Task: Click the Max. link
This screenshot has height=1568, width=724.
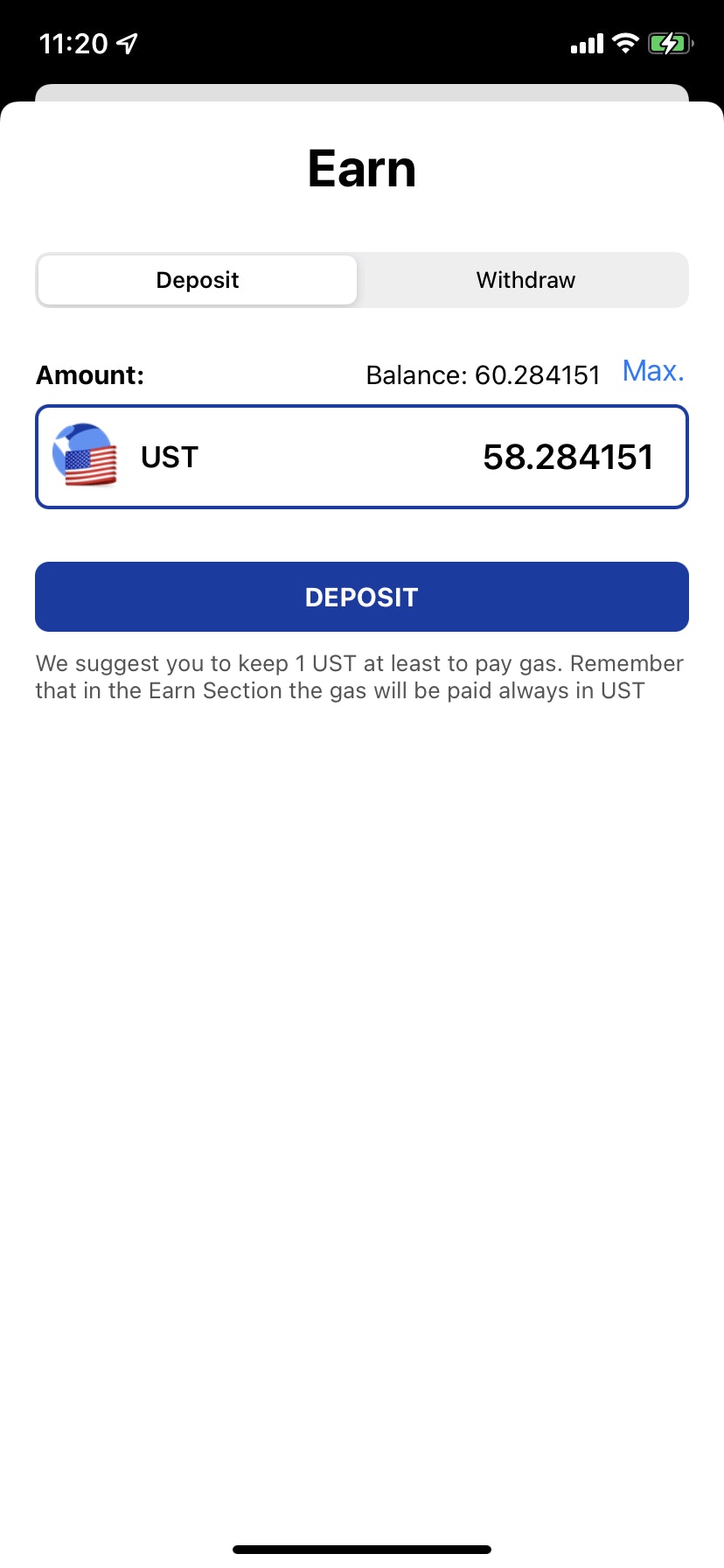Action: [x=653, y=371]
